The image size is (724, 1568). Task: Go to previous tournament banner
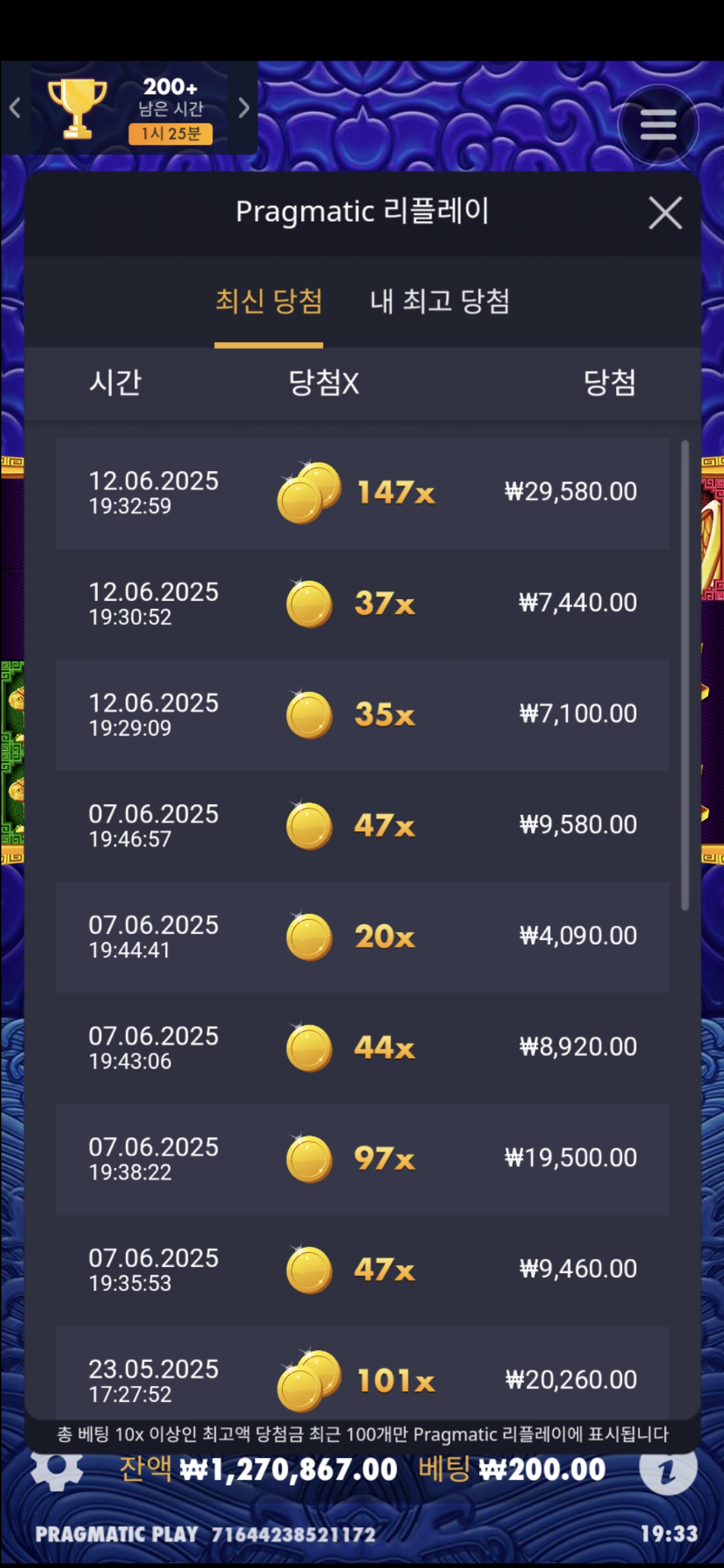coord(15,108)
